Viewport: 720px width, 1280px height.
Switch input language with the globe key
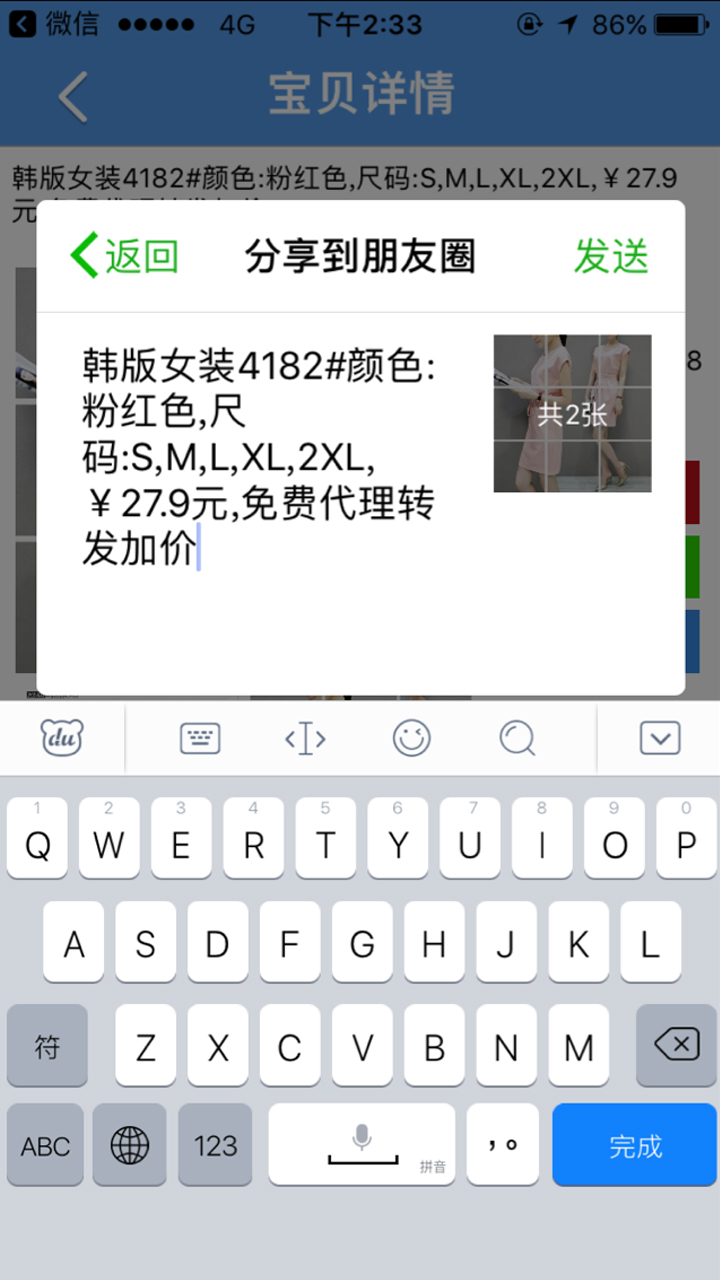pos(130,1145)
